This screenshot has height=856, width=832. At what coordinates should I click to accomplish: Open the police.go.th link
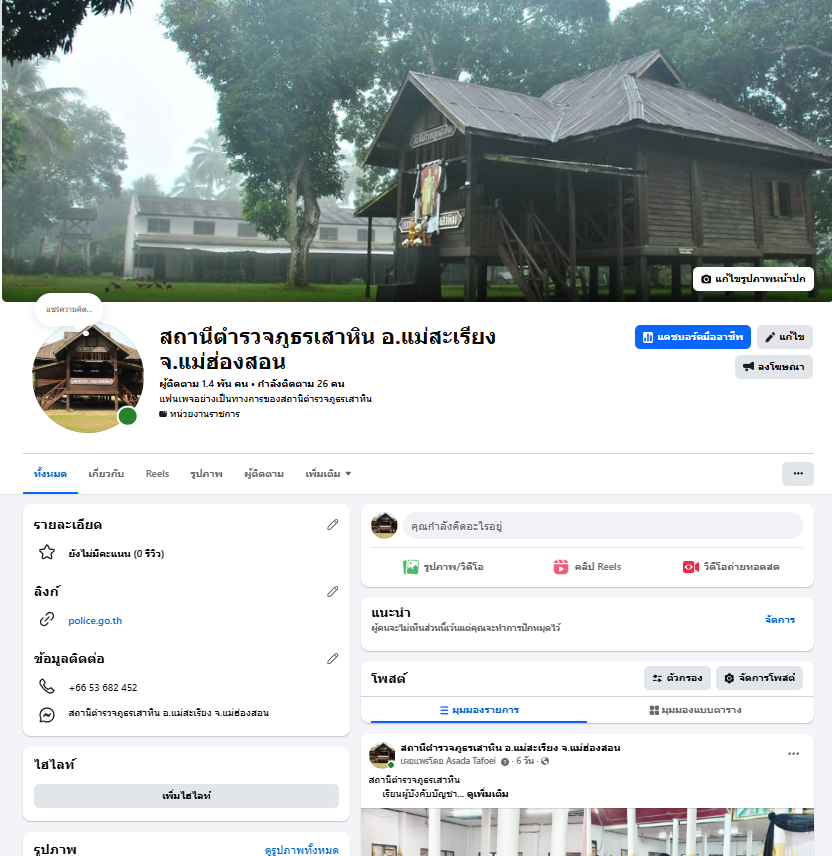pos(95,621)
